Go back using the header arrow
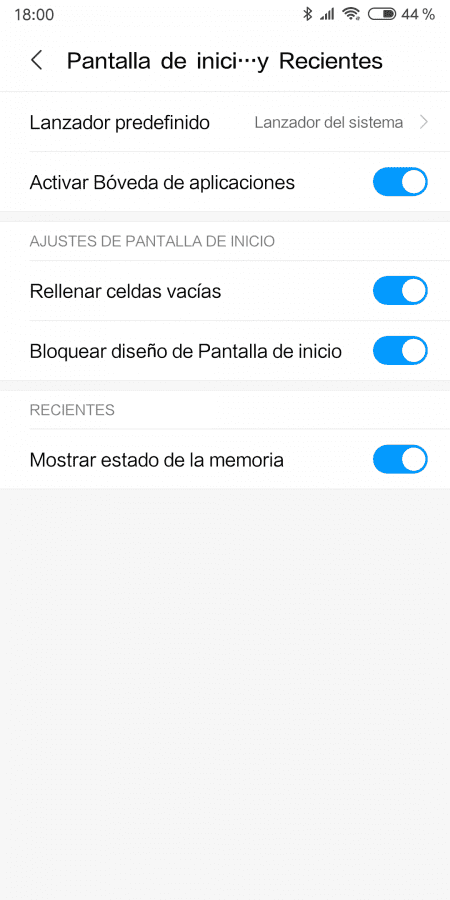 pos(37,60)
